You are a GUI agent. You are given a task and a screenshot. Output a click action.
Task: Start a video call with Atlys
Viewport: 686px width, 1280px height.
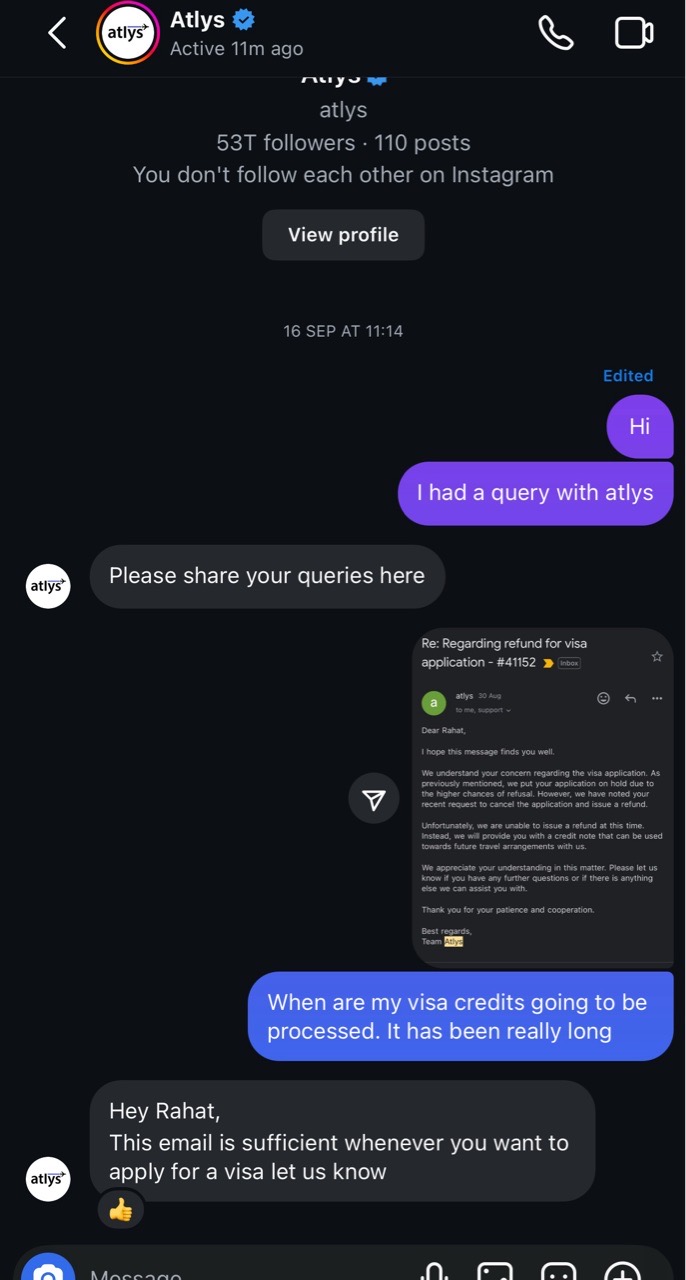tap(634, 33)
